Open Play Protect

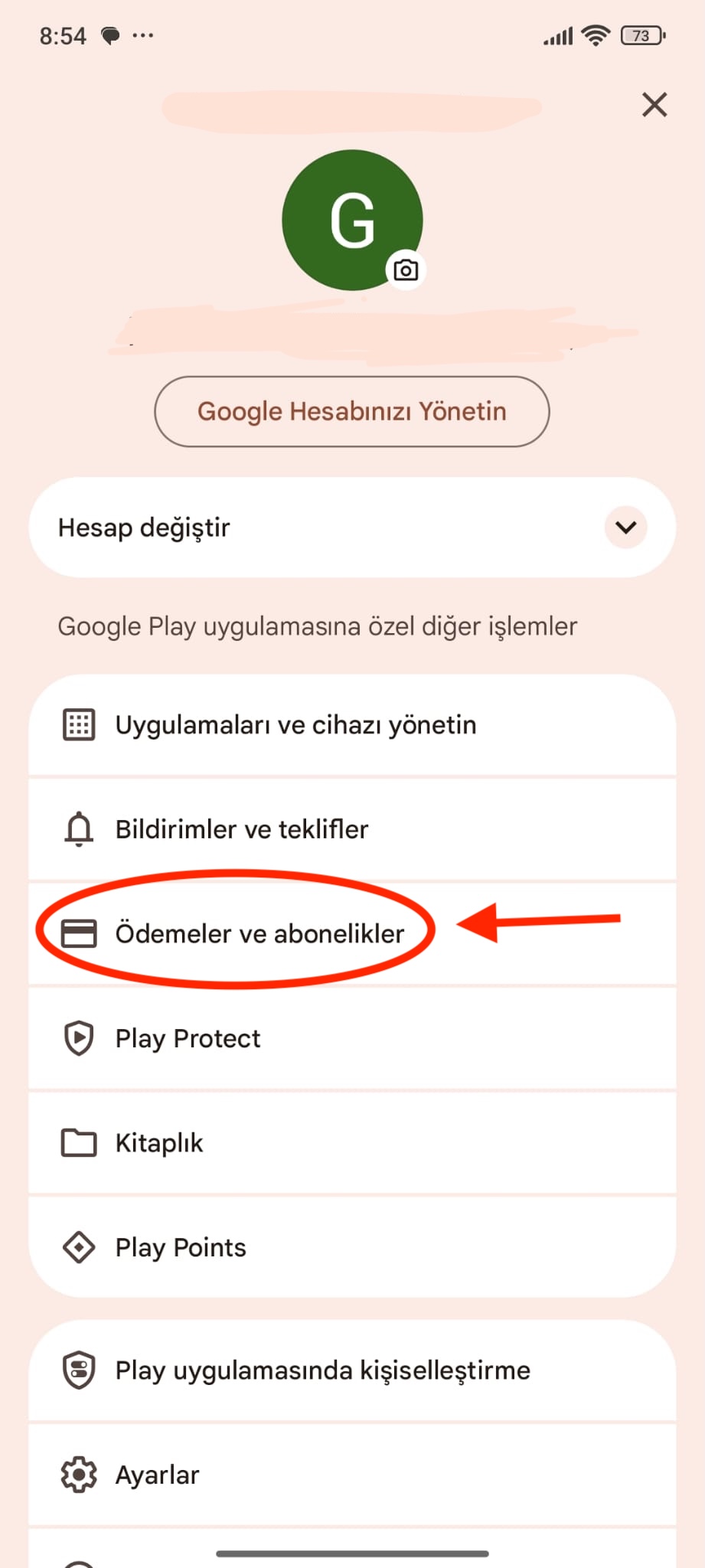click(x=188, y=1038)
